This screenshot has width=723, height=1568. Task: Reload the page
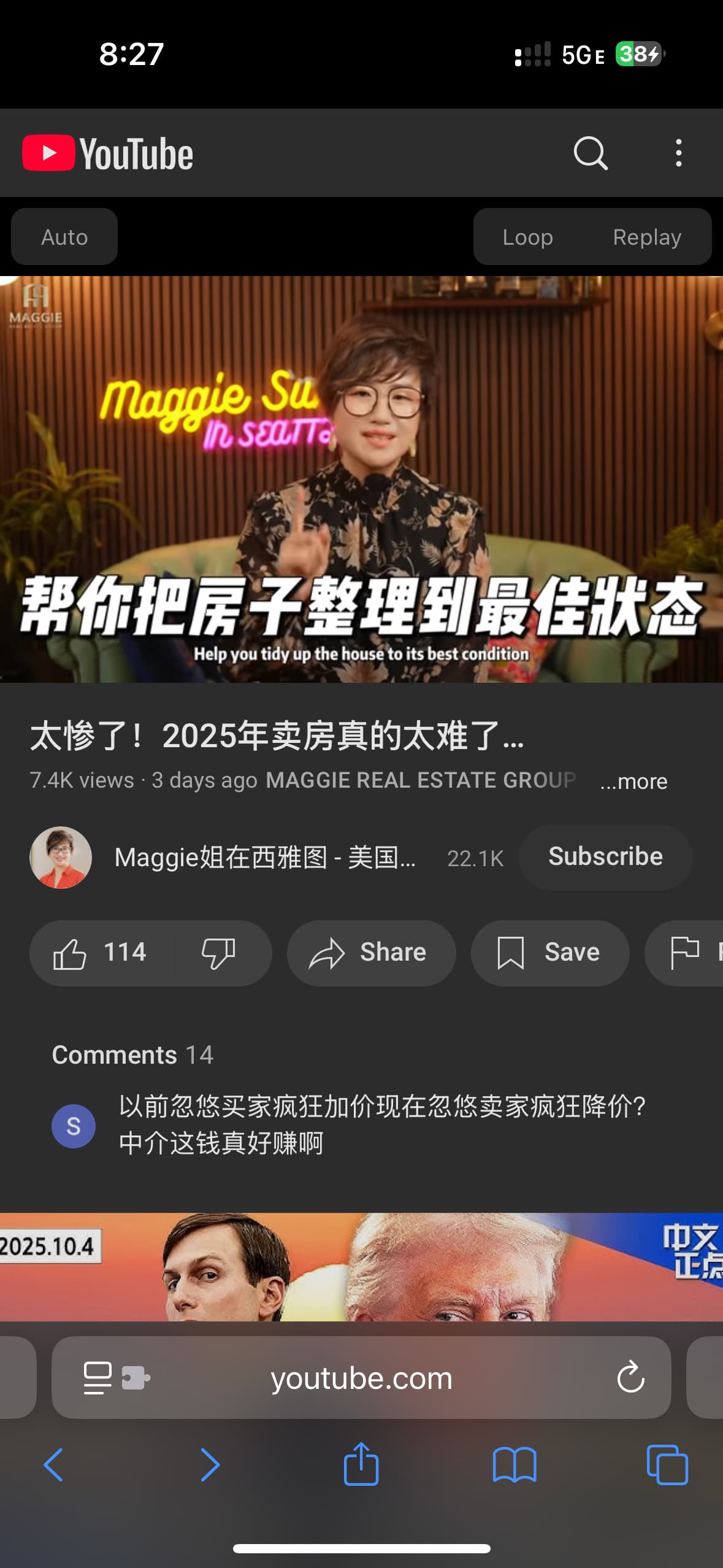click(x=630, y=1378)
